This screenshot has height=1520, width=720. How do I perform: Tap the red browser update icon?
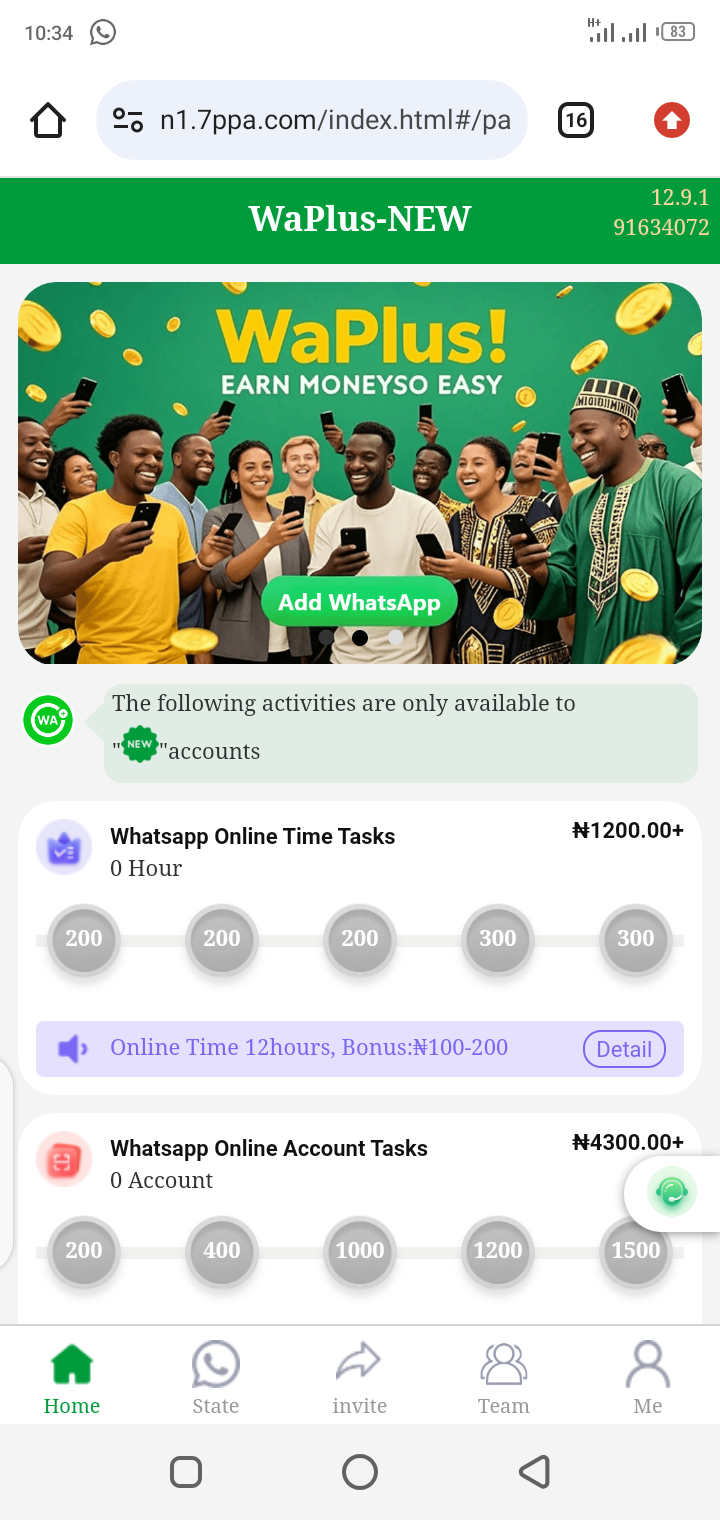672,121
